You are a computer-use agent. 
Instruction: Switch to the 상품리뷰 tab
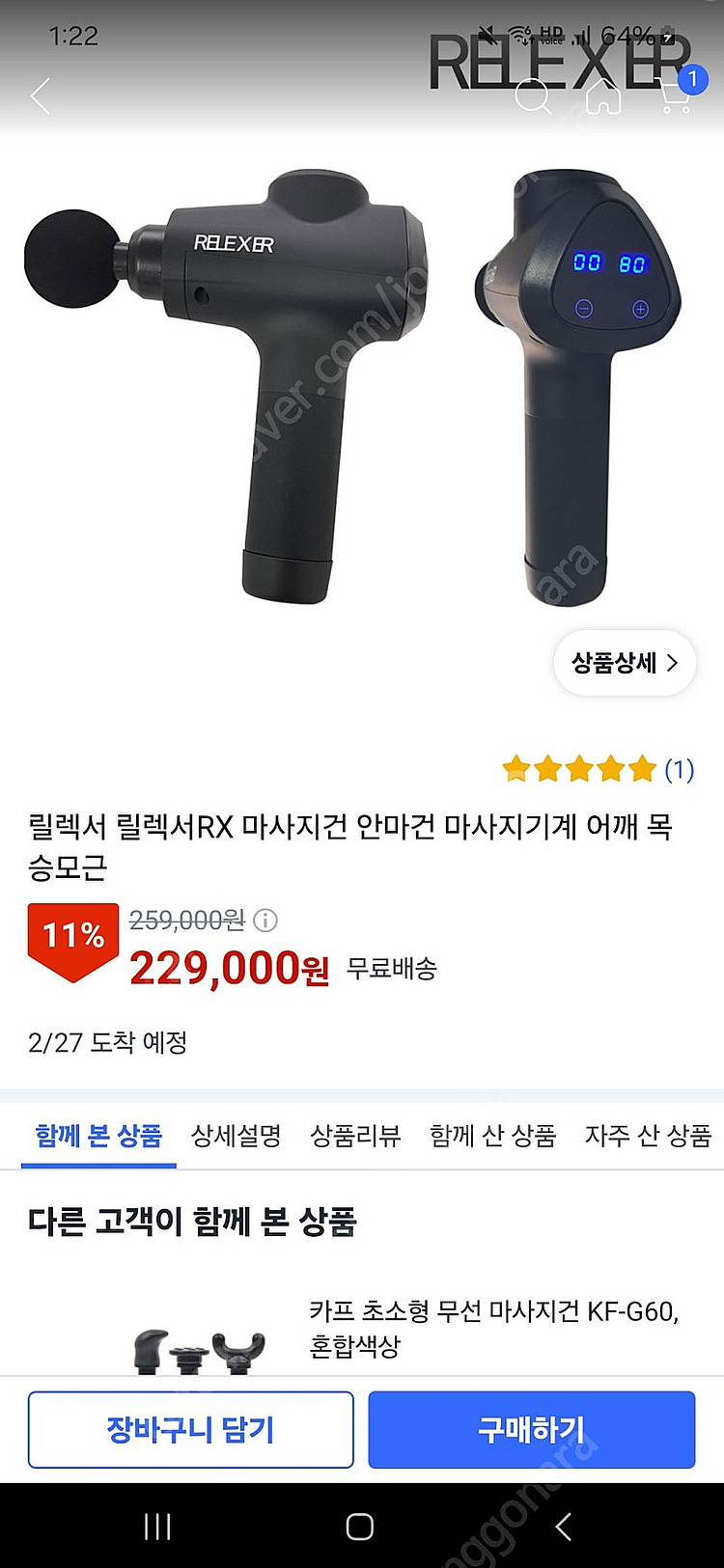coord(355,1136)
